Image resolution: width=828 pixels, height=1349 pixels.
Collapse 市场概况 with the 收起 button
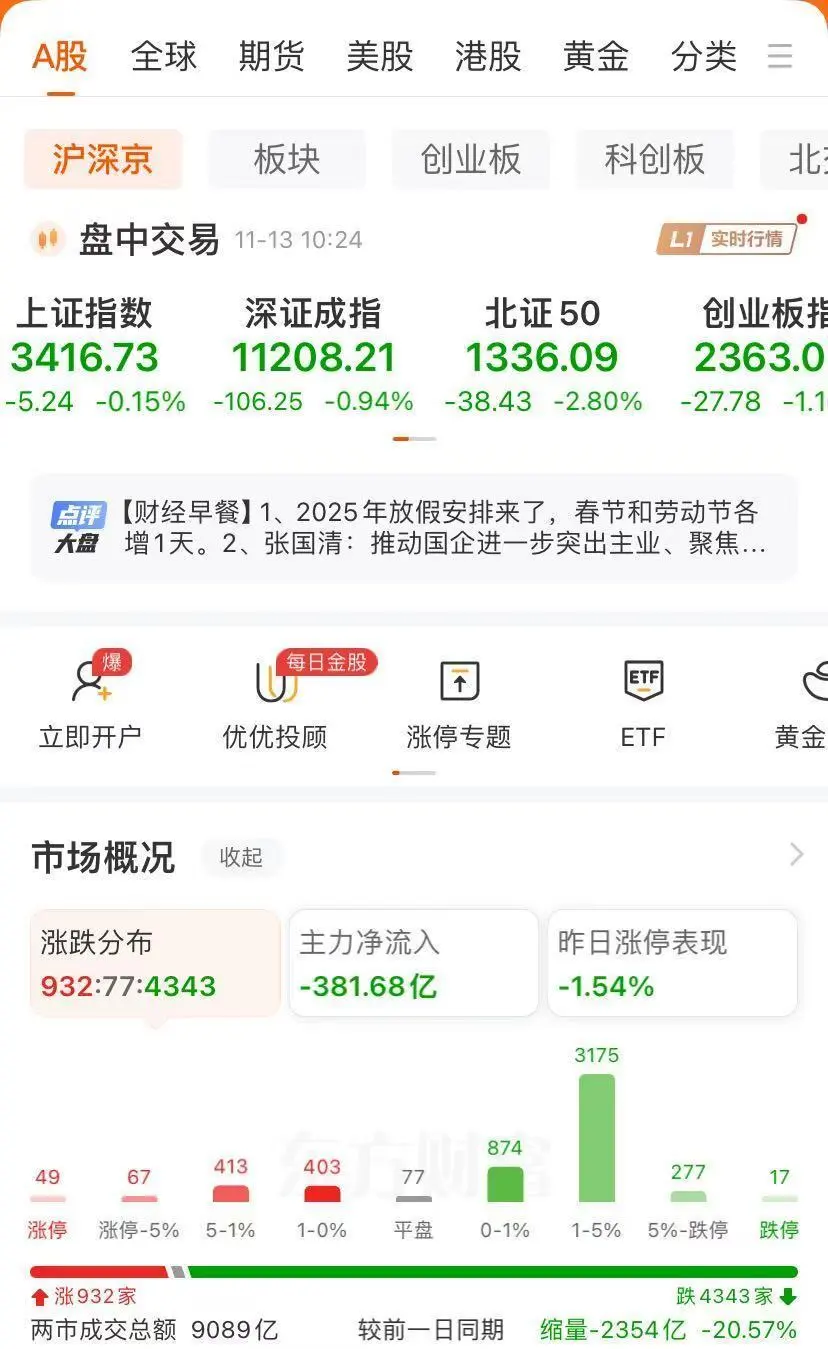click(x=241, y=857)
